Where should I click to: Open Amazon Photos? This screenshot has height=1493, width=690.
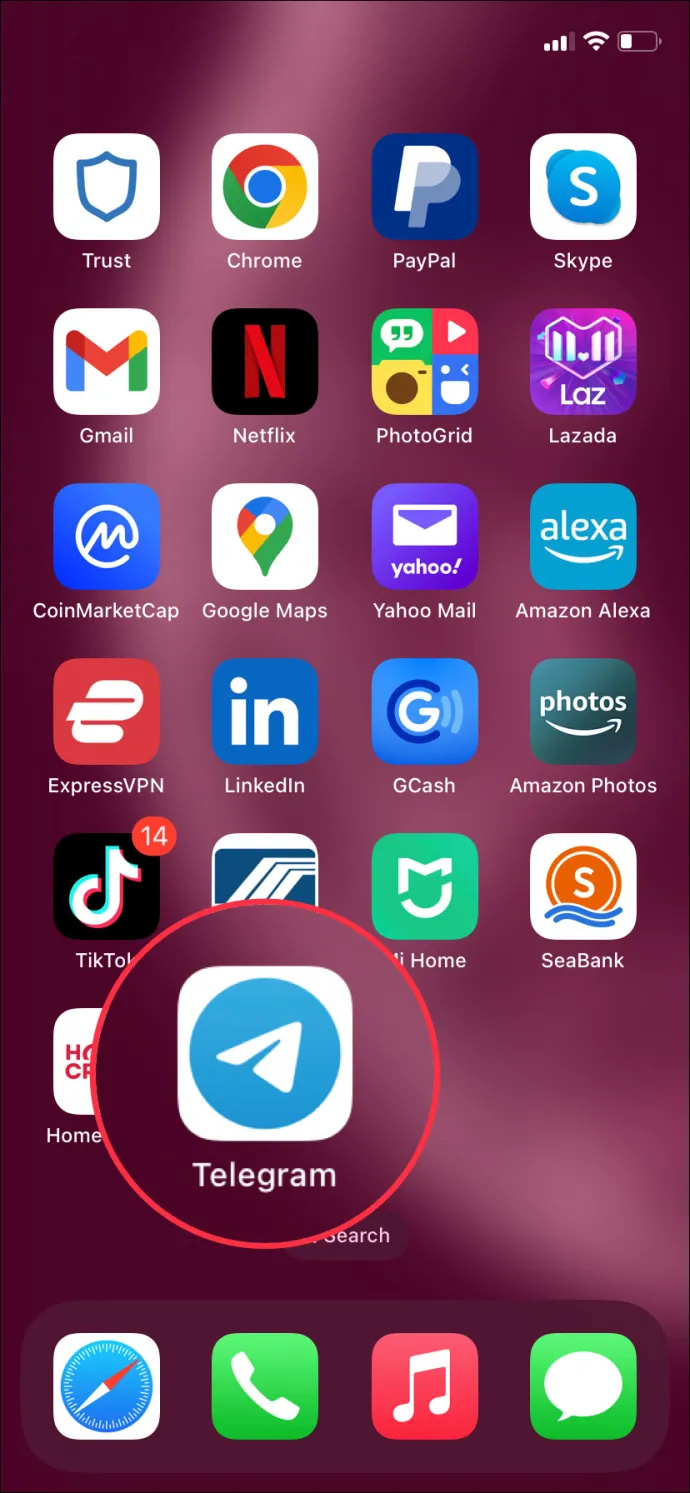583,712
